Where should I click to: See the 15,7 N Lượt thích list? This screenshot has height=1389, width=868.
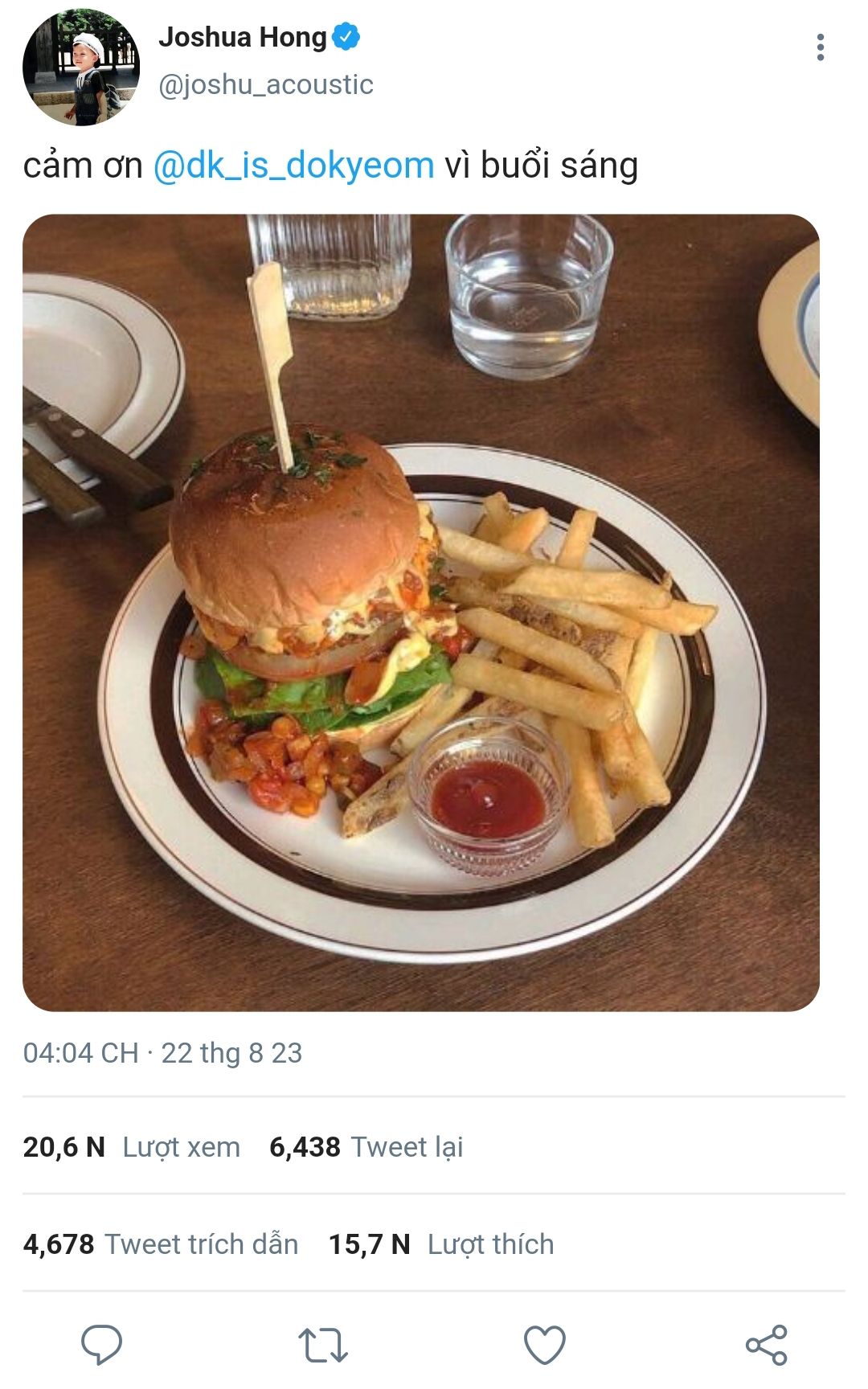click(441, 1244)
